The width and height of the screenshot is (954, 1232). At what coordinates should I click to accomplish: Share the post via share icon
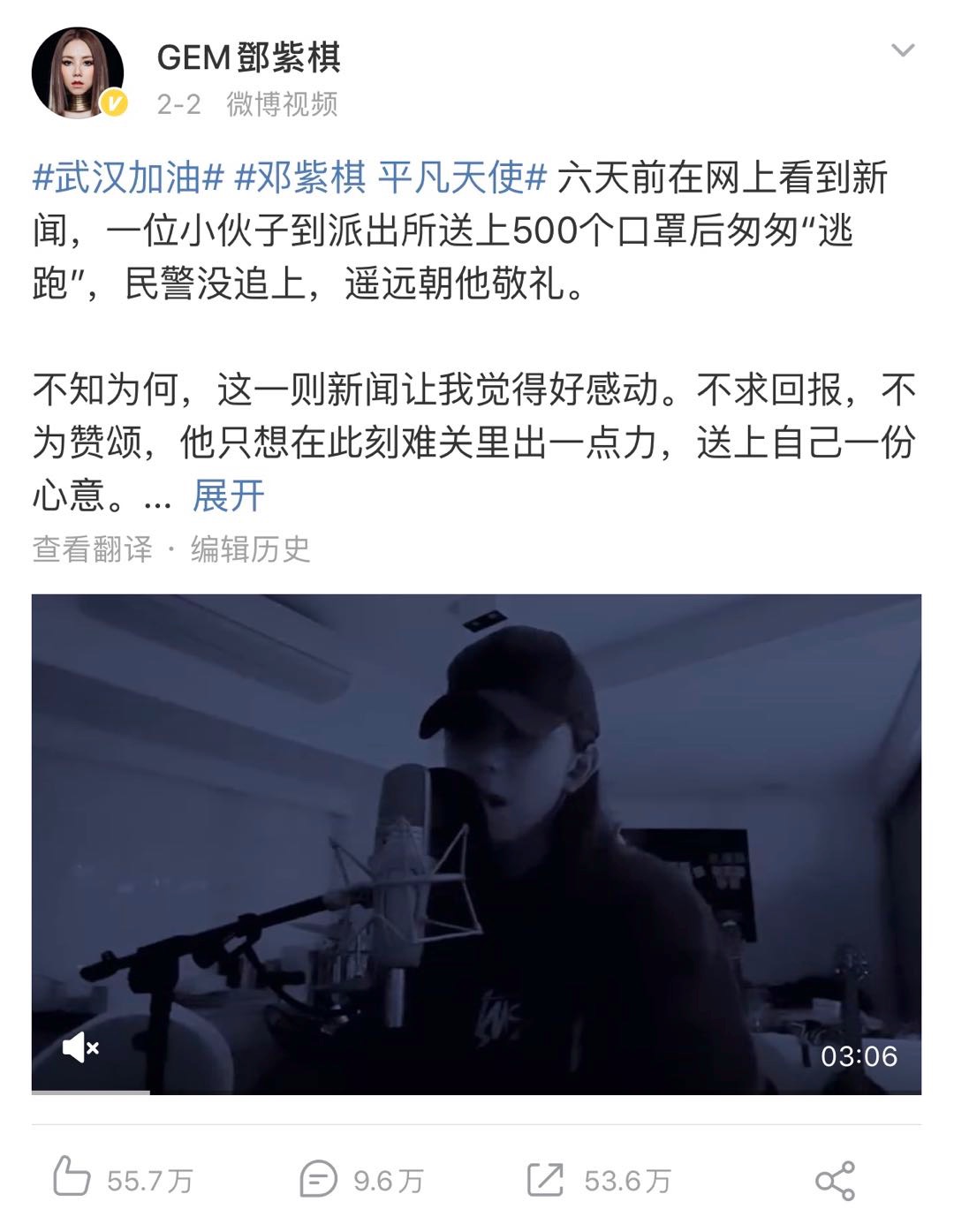coord(835,1180)
